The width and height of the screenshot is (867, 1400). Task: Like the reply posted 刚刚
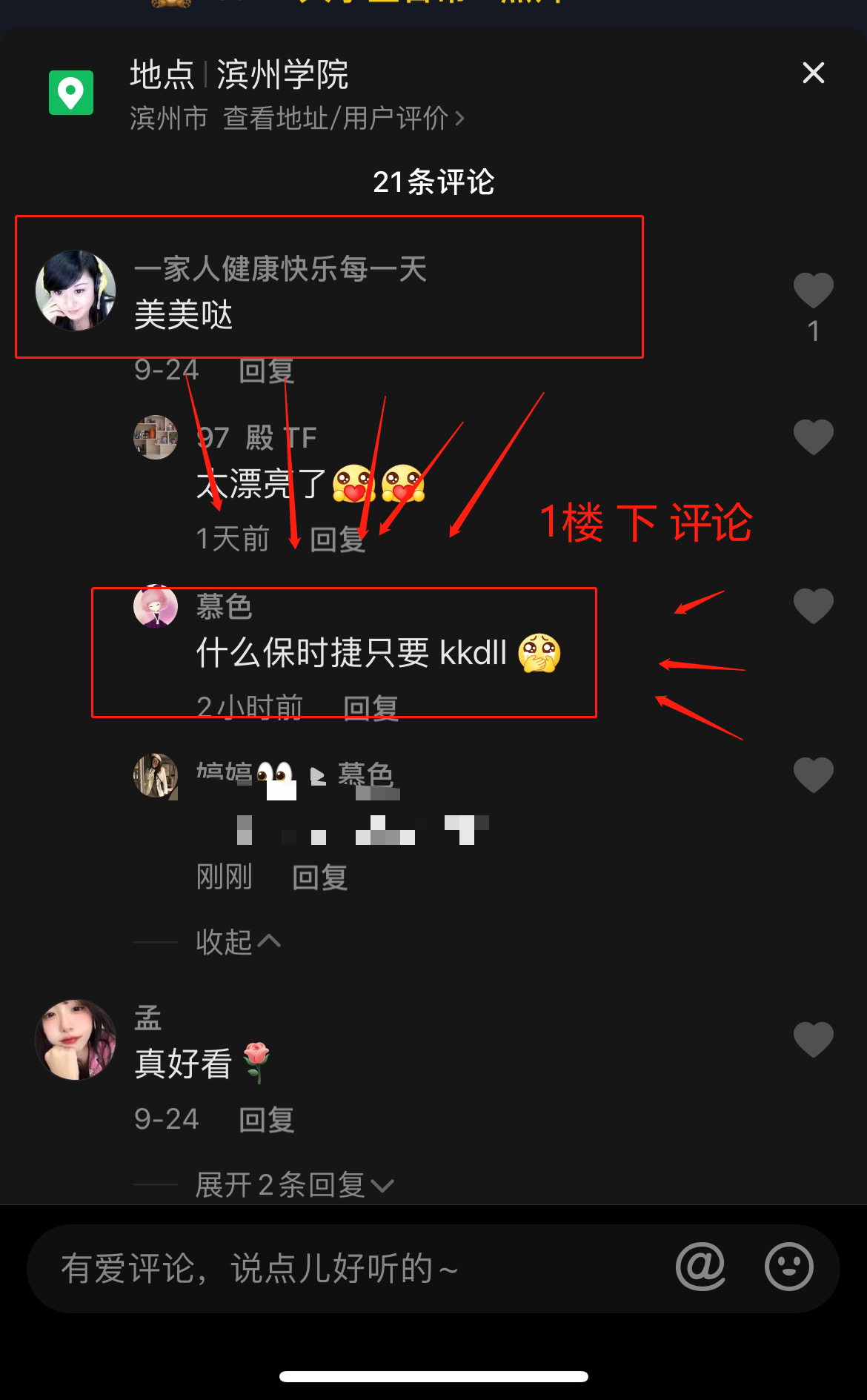pyautogui.click(x=813, y=775)
